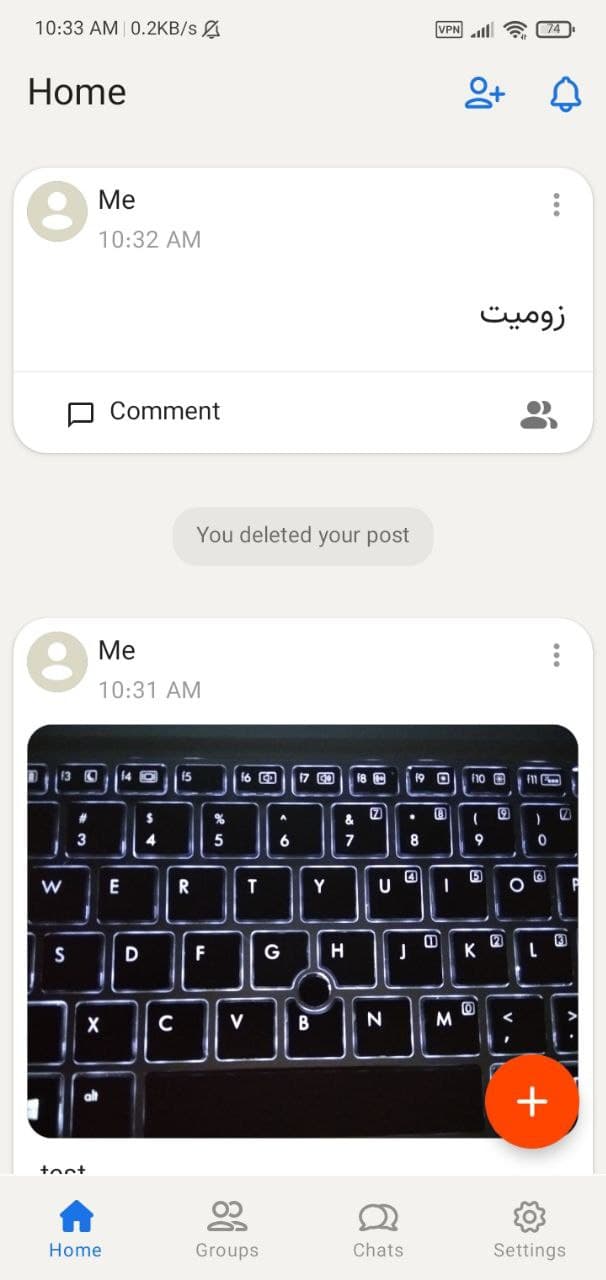
Task: Open the notifications bell
Action: point(565,94)
